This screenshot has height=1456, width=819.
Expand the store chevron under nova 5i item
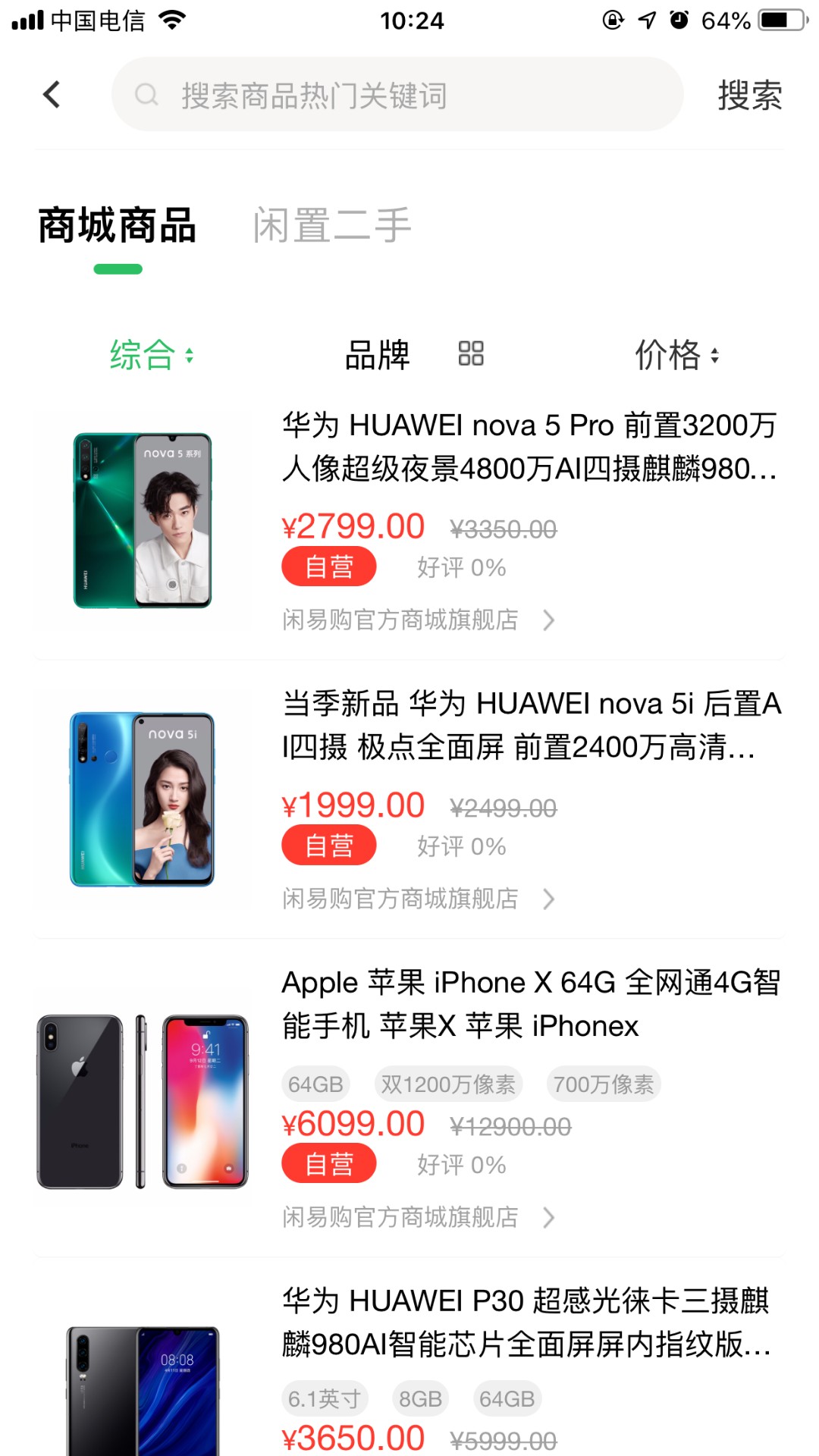[549, 899]
